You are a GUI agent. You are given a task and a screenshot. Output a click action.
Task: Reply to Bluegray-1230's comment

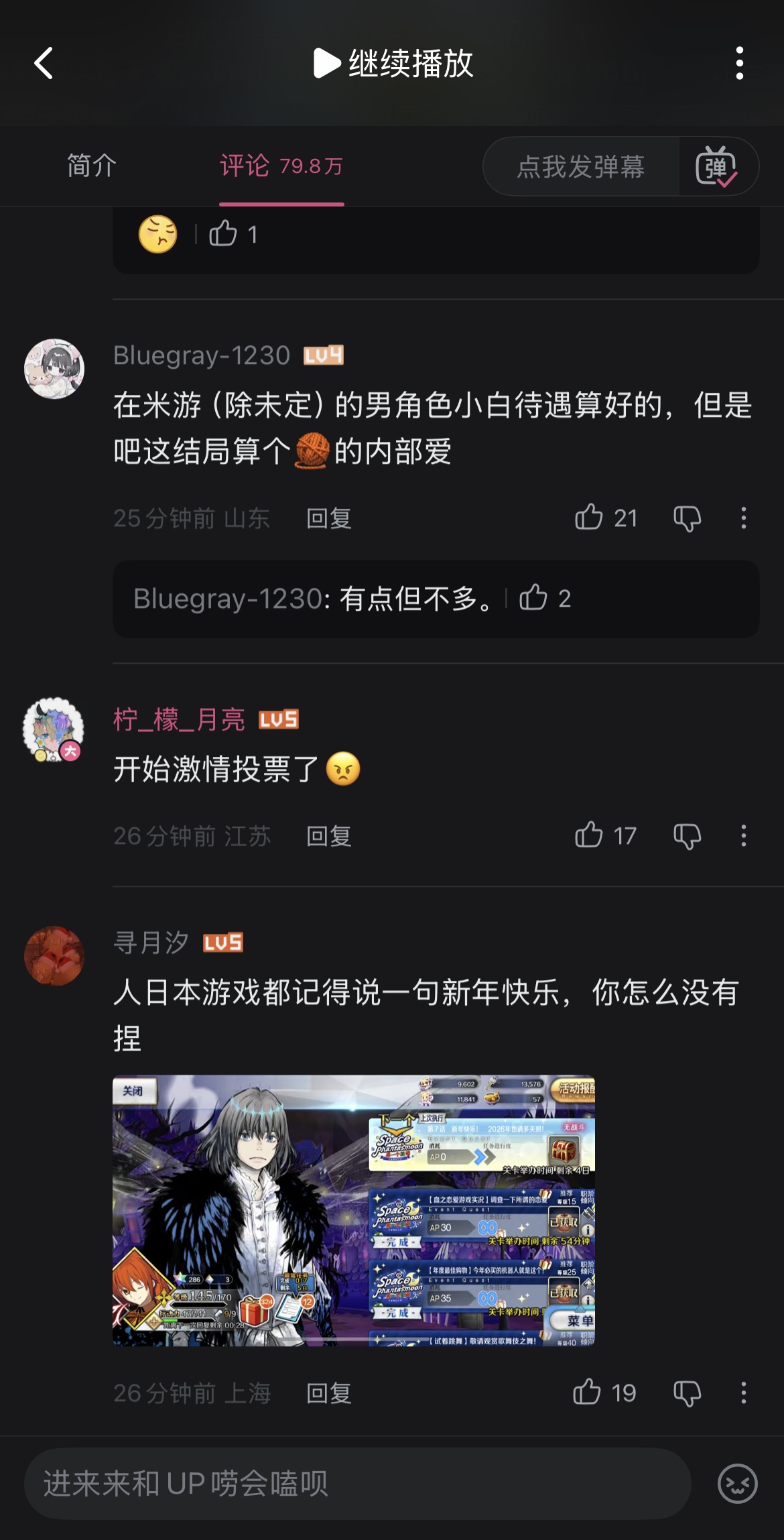pyautogui.click(x=328, y=518)
